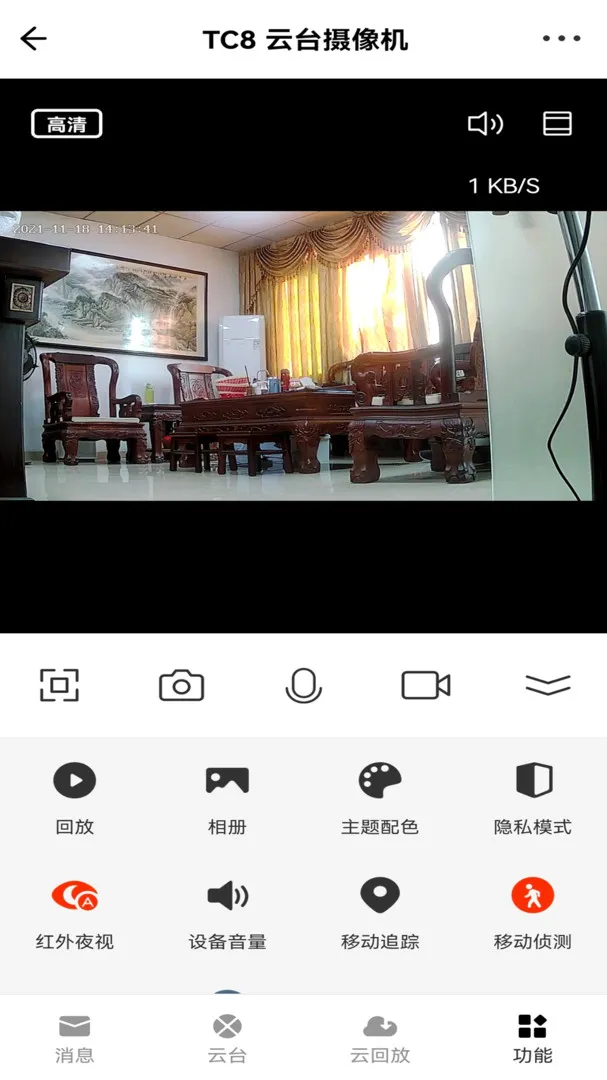Viewport: 607px width, 1080px height.
Task: Open 移动侦测 motion detection
Action: pyautogui.click(x=533, y=911)
